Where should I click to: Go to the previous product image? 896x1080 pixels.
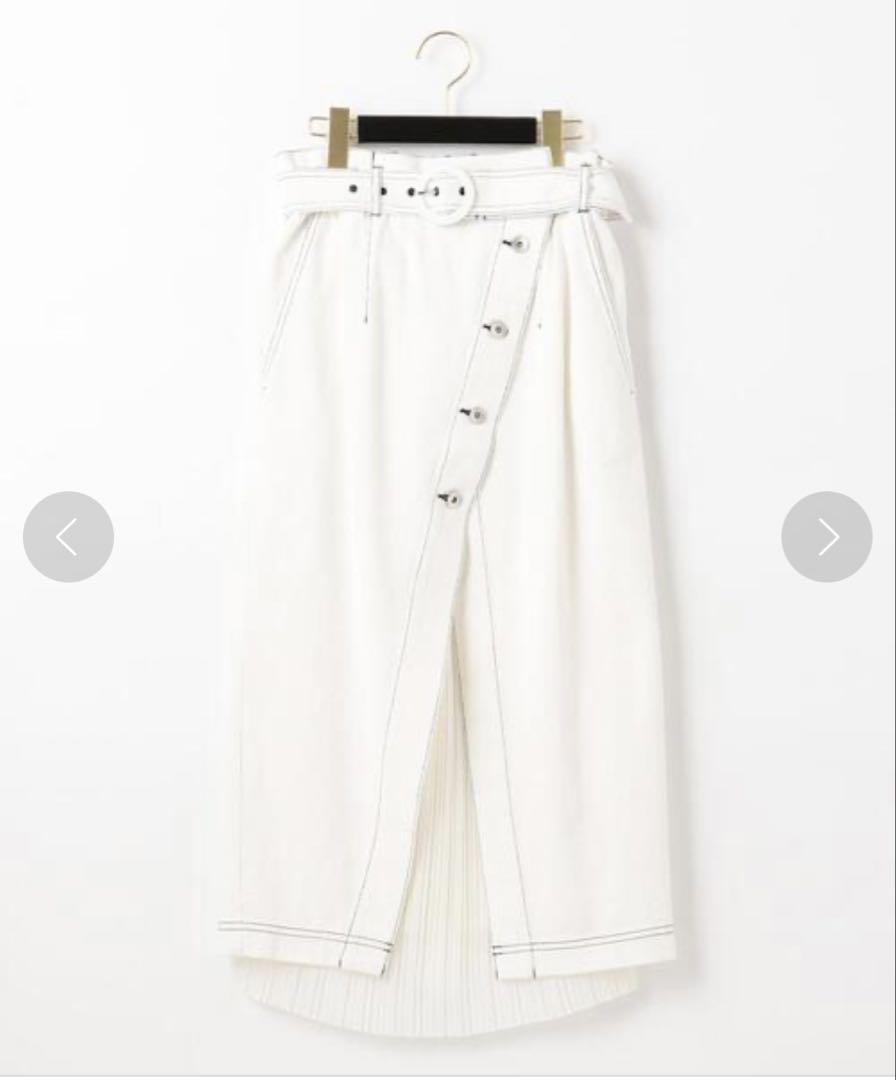point(68,538)
